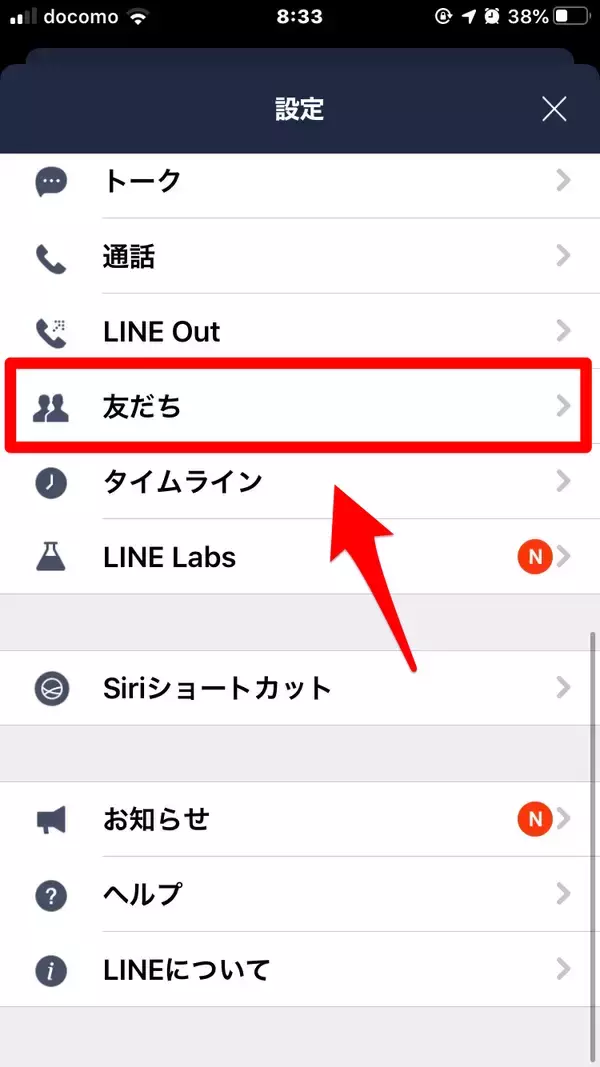Open LINE Labs
Viewport: 600px width, 1067px height.
pos(300,557)
